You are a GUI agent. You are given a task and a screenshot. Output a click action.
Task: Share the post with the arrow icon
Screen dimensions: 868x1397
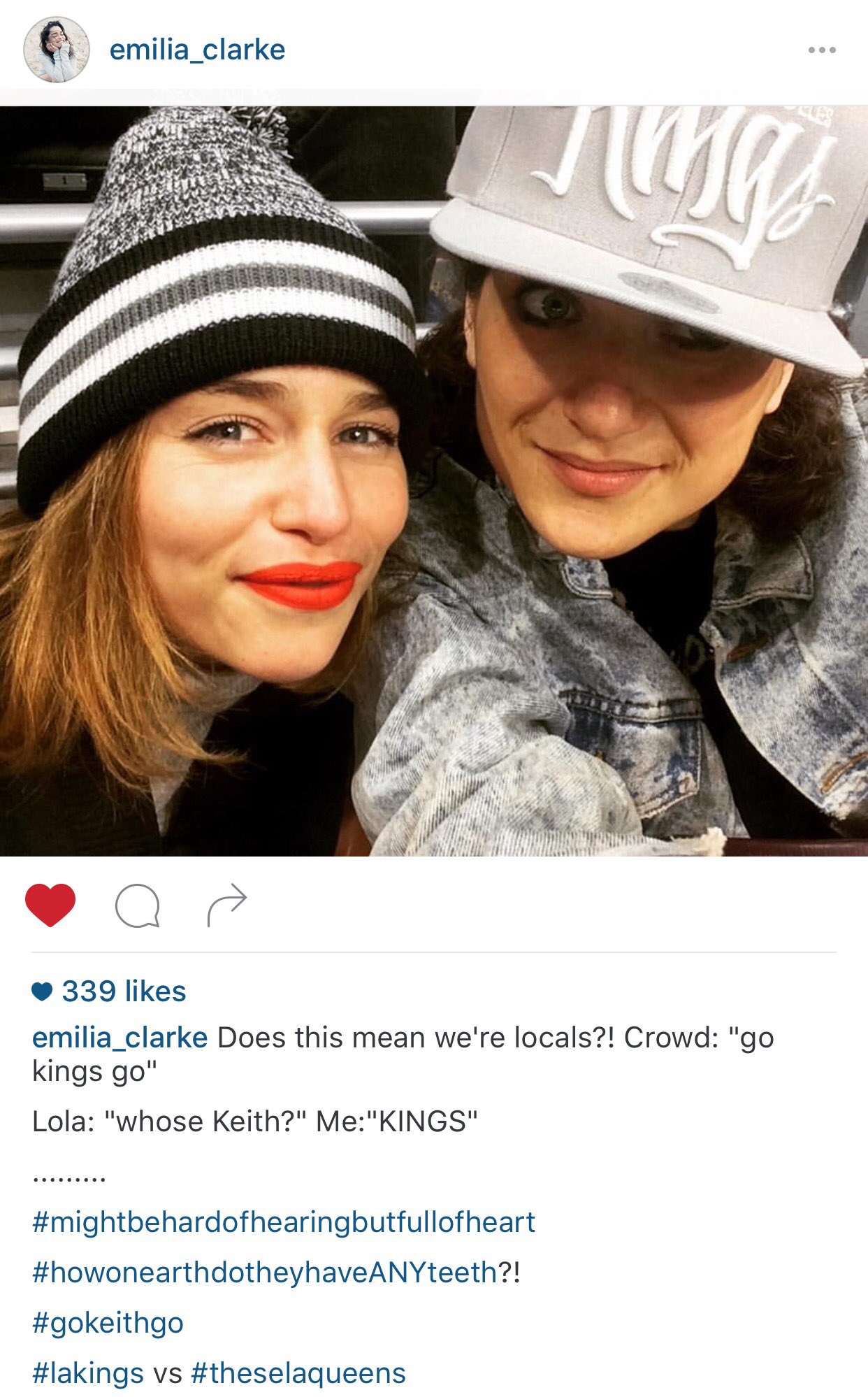tap(227, 905)
